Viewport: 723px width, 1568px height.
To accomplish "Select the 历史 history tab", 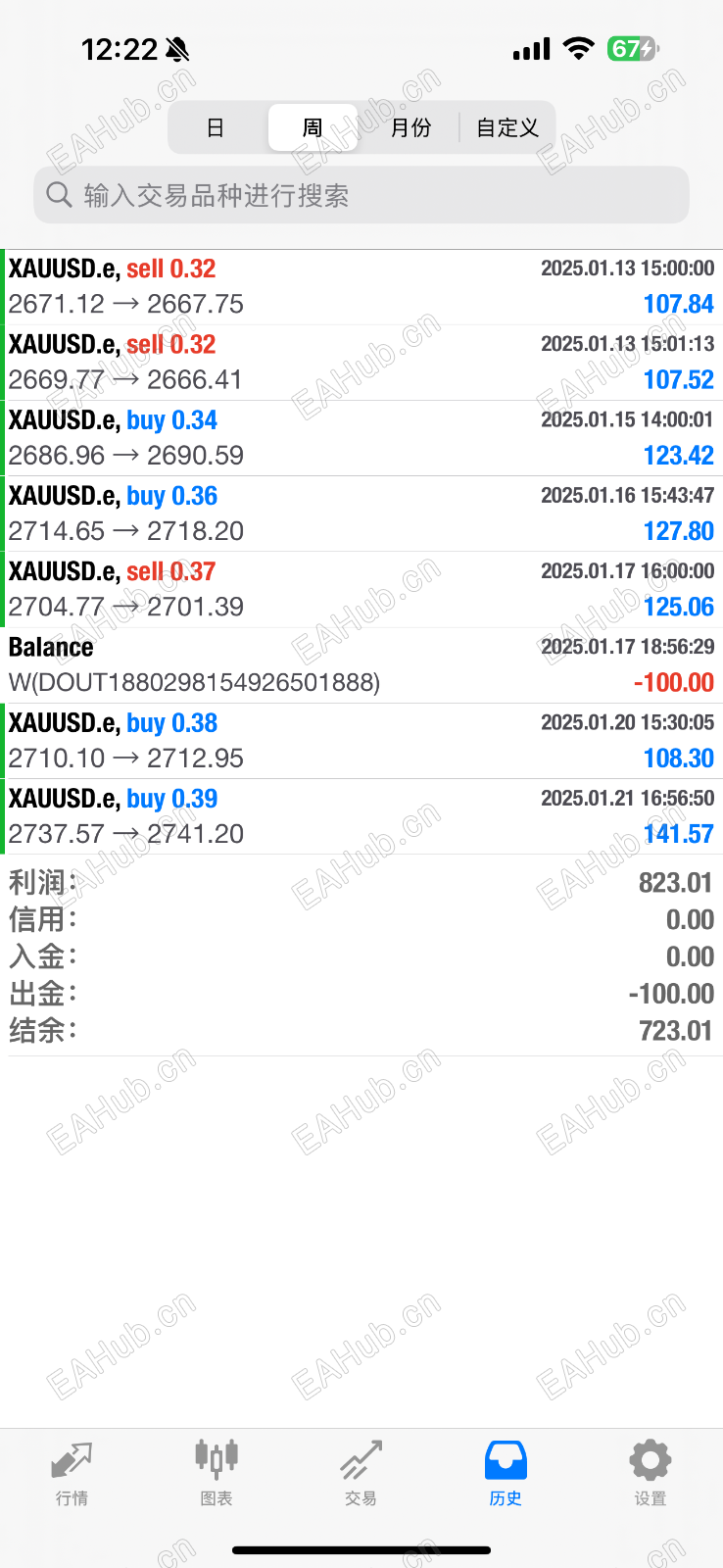I will pyautogui.click(x=506, y=1472).
